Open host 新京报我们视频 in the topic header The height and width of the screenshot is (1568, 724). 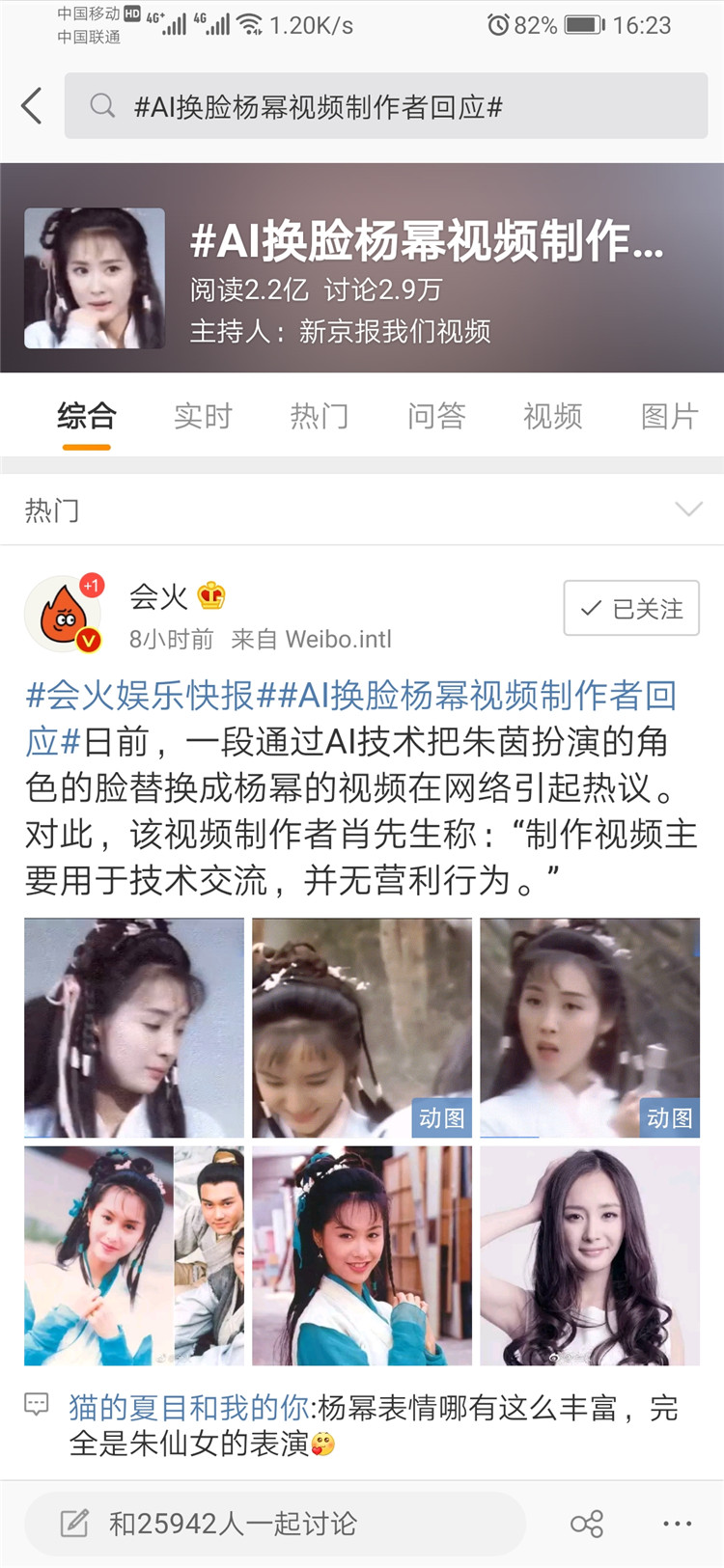pos(394,332)
